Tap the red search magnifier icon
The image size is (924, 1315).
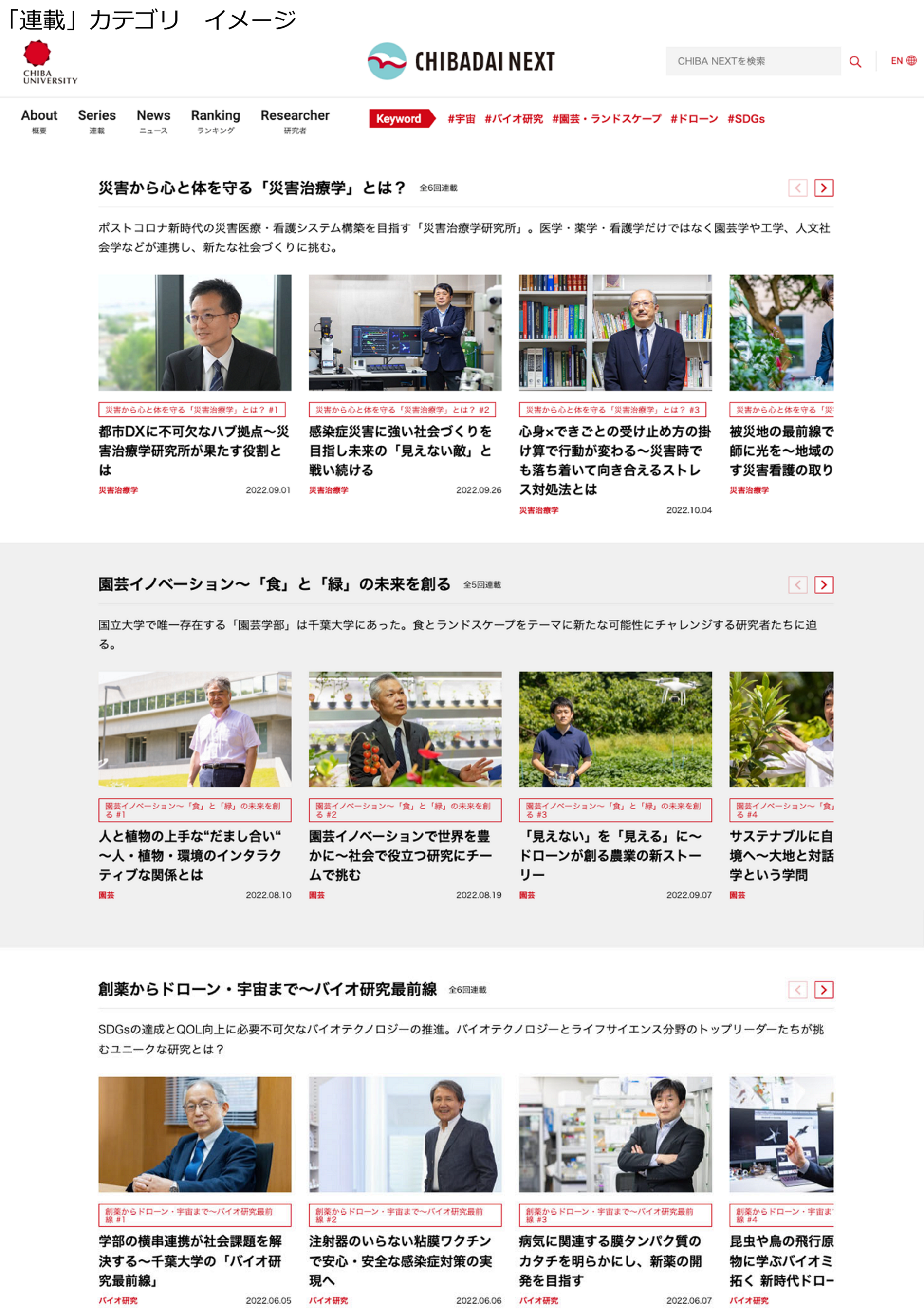click(x=855, y=62)
